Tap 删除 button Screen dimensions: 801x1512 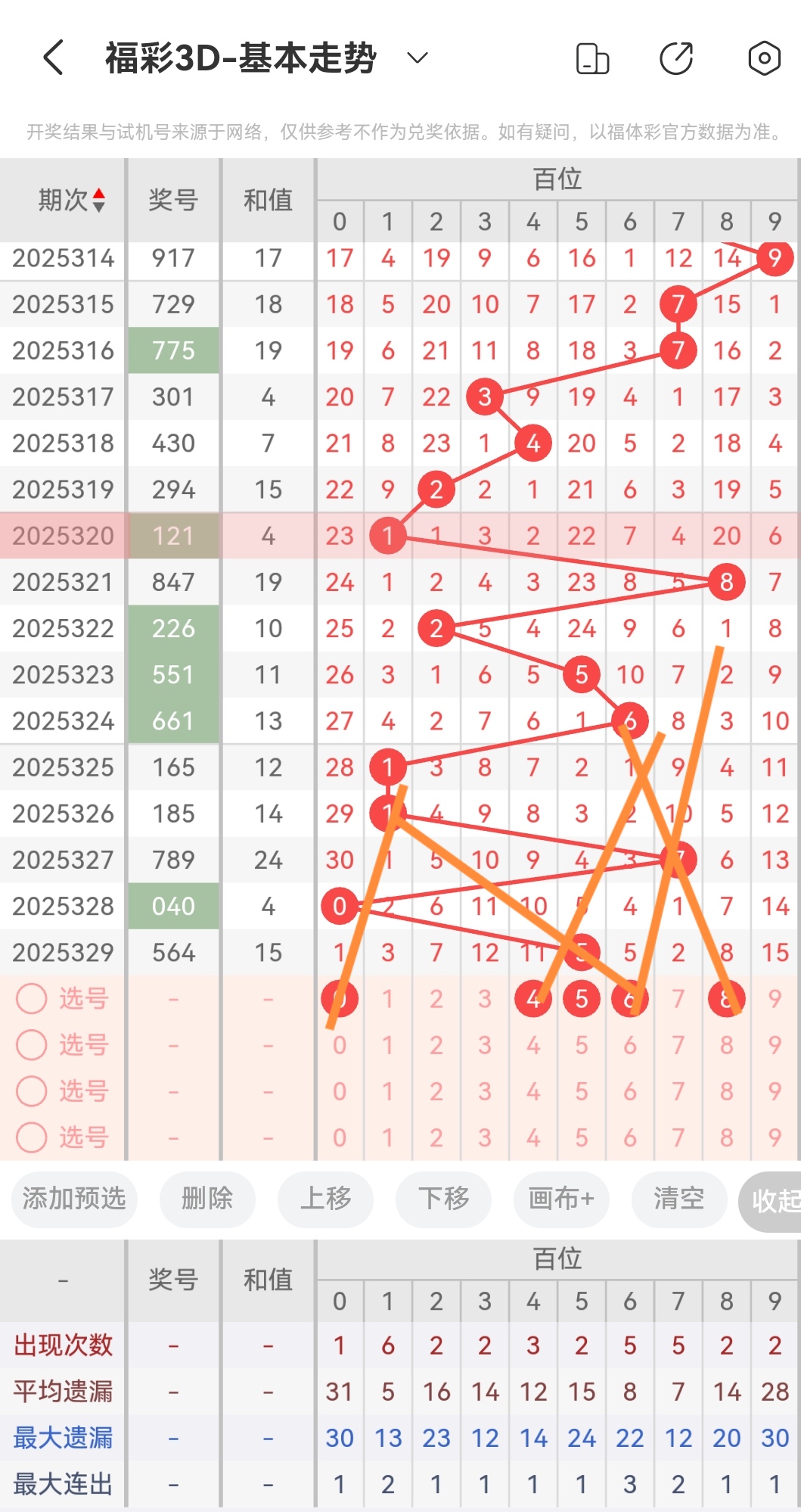coord(207,1199)
